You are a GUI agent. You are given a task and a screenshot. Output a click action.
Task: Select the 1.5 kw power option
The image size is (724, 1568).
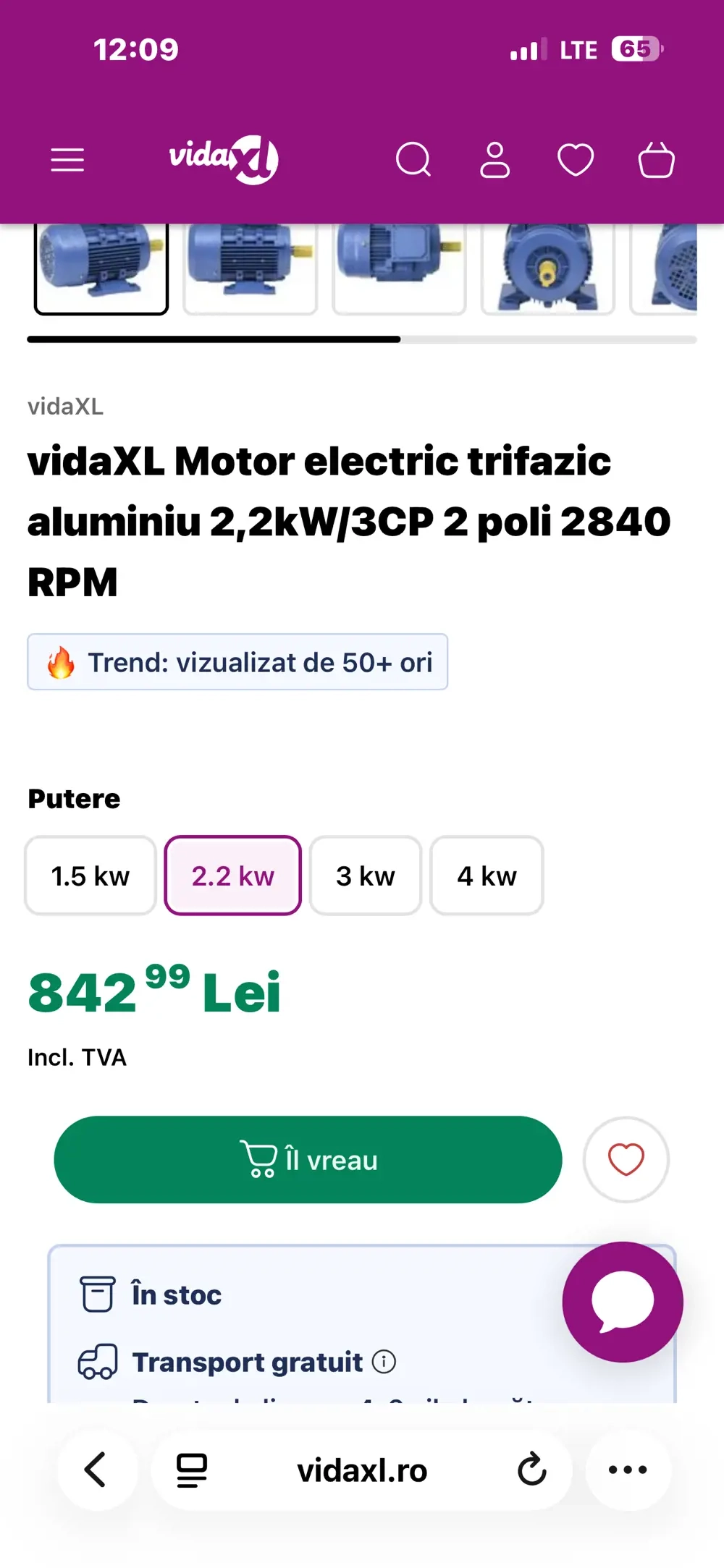pos(89,876)
